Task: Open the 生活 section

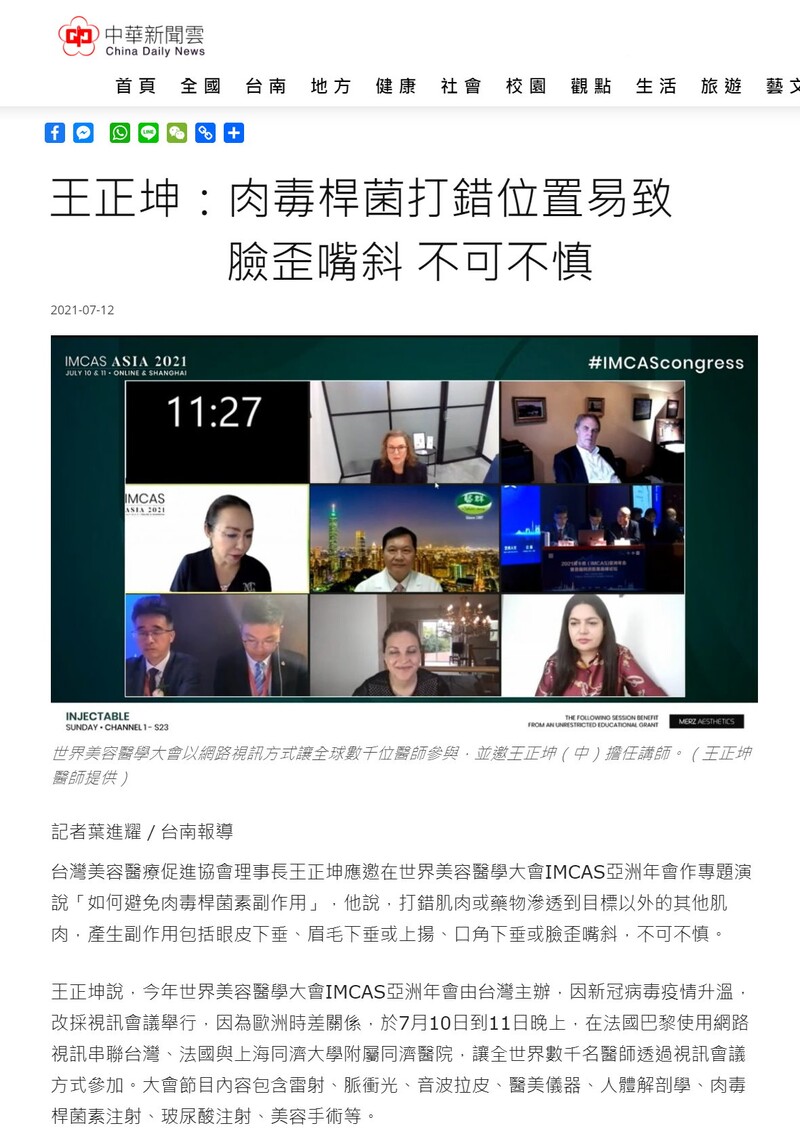Action: (656, 86)
